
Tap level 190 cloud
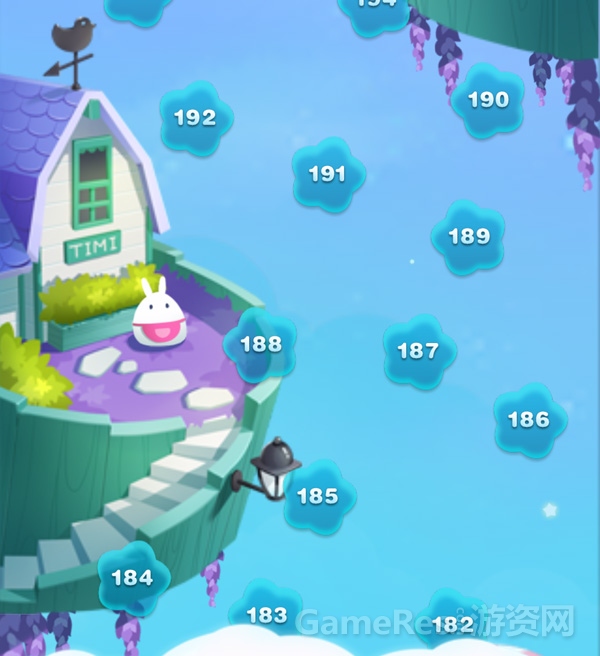[488, 100]
